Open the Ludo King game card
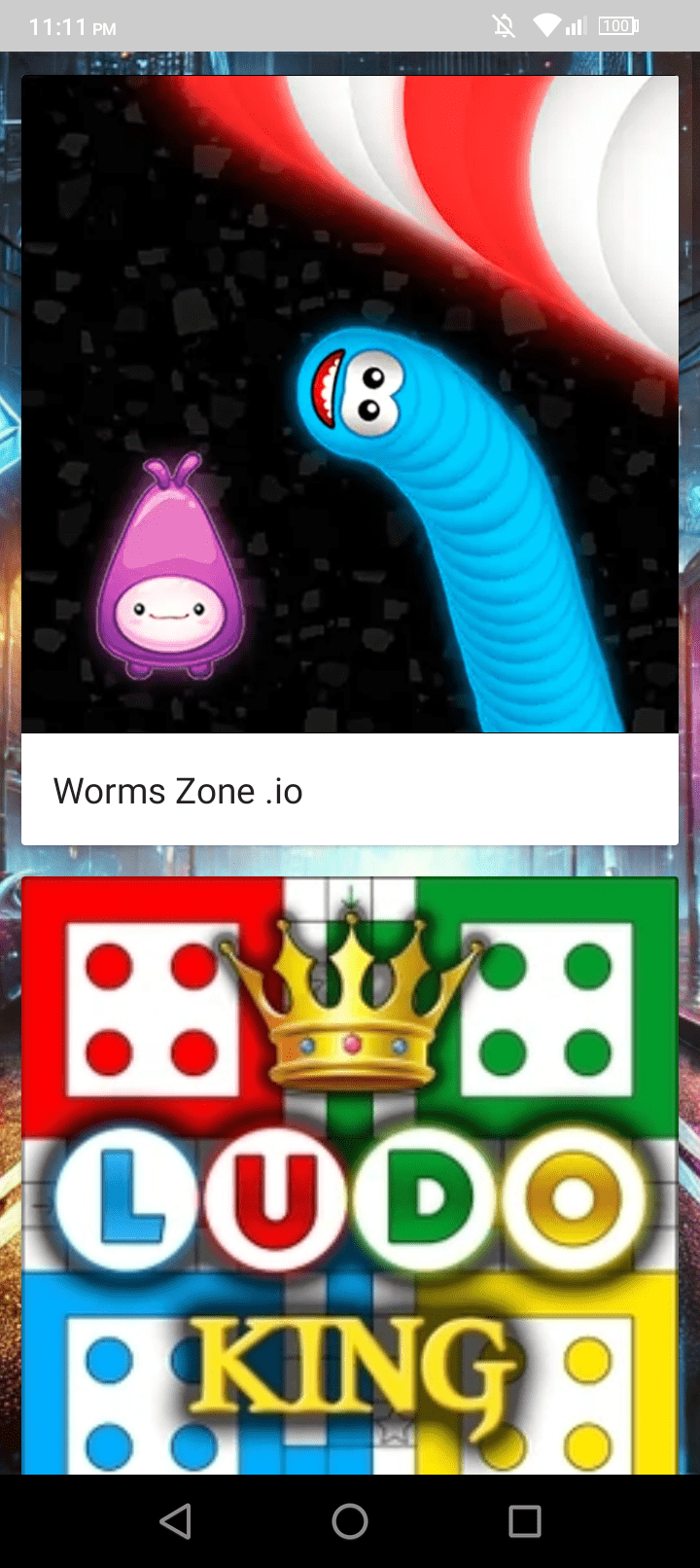Screen dimensions: 700x1568 (350, 1177)
